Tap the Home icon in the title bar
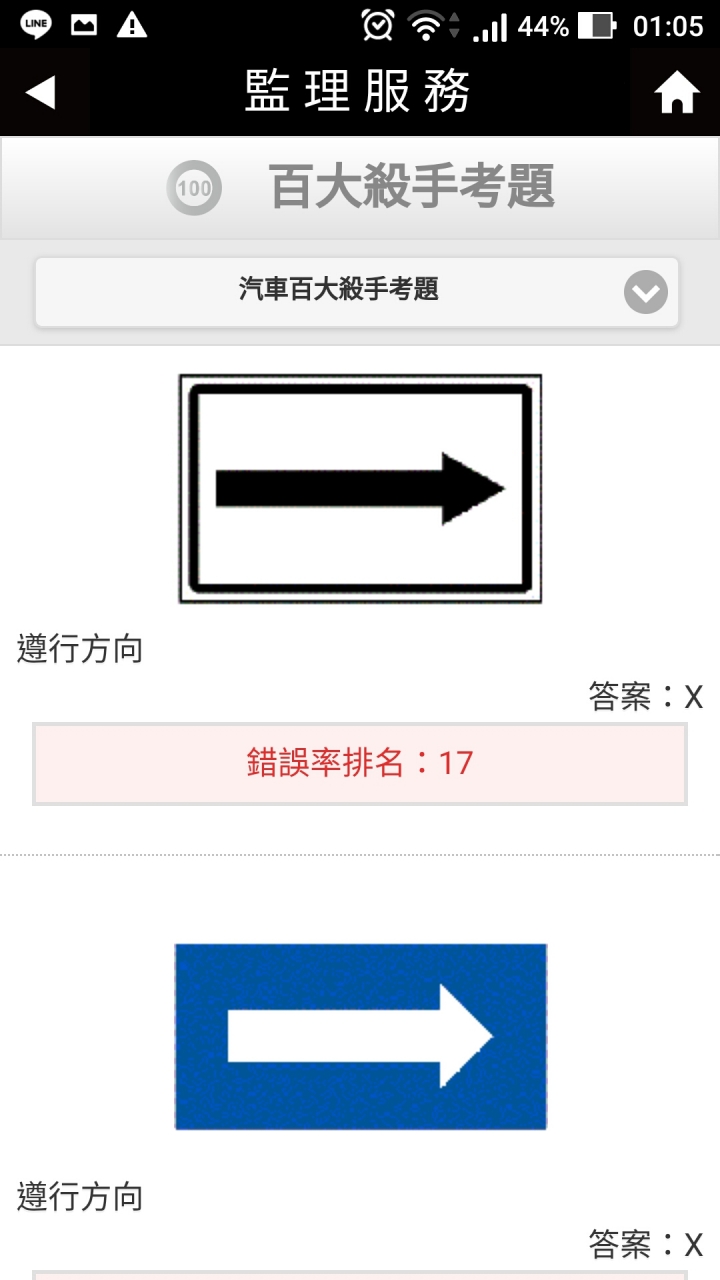Screen dimensions: 720x1280 [x=678, y=90]
